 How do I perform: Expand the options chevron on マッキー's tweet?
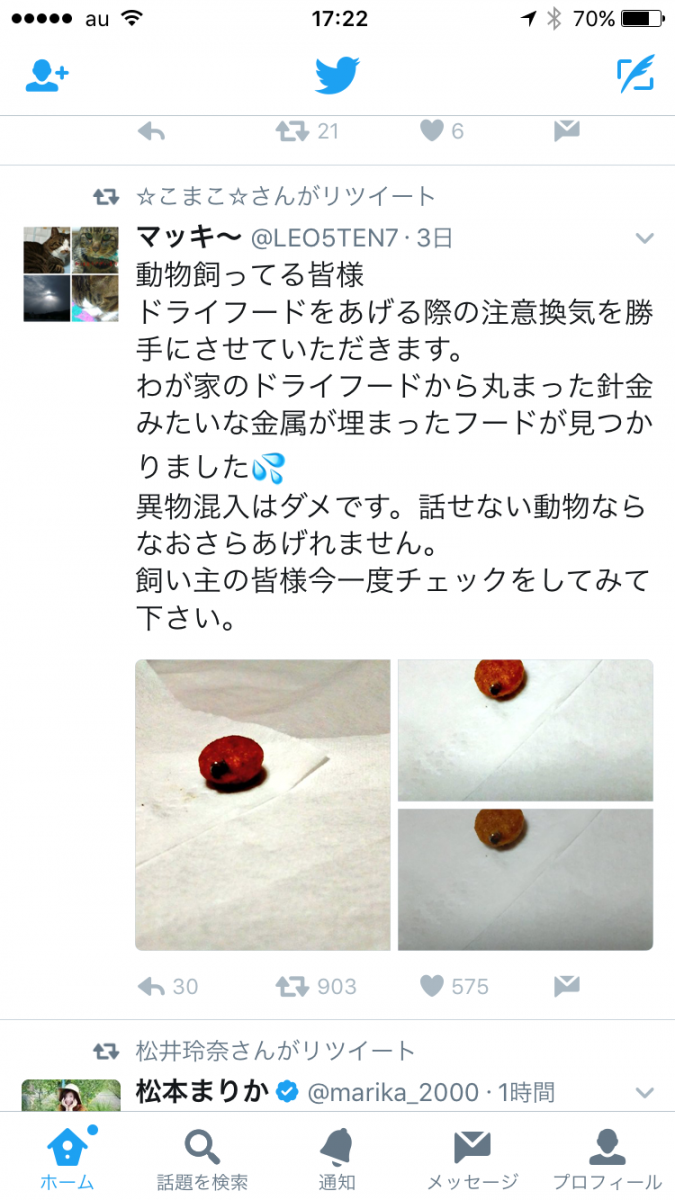click(645, 238)
